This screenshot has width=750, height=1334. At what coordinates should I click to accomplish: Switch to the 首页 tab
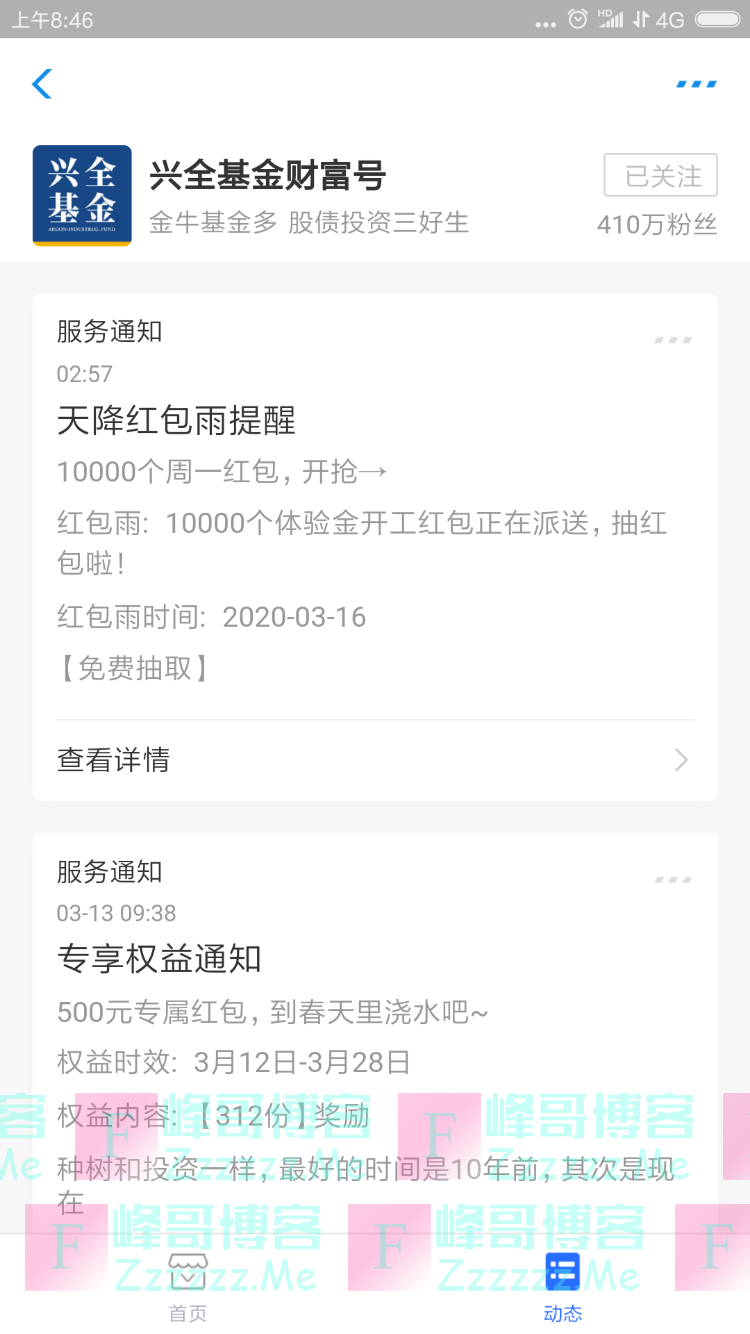[187, 1286]
